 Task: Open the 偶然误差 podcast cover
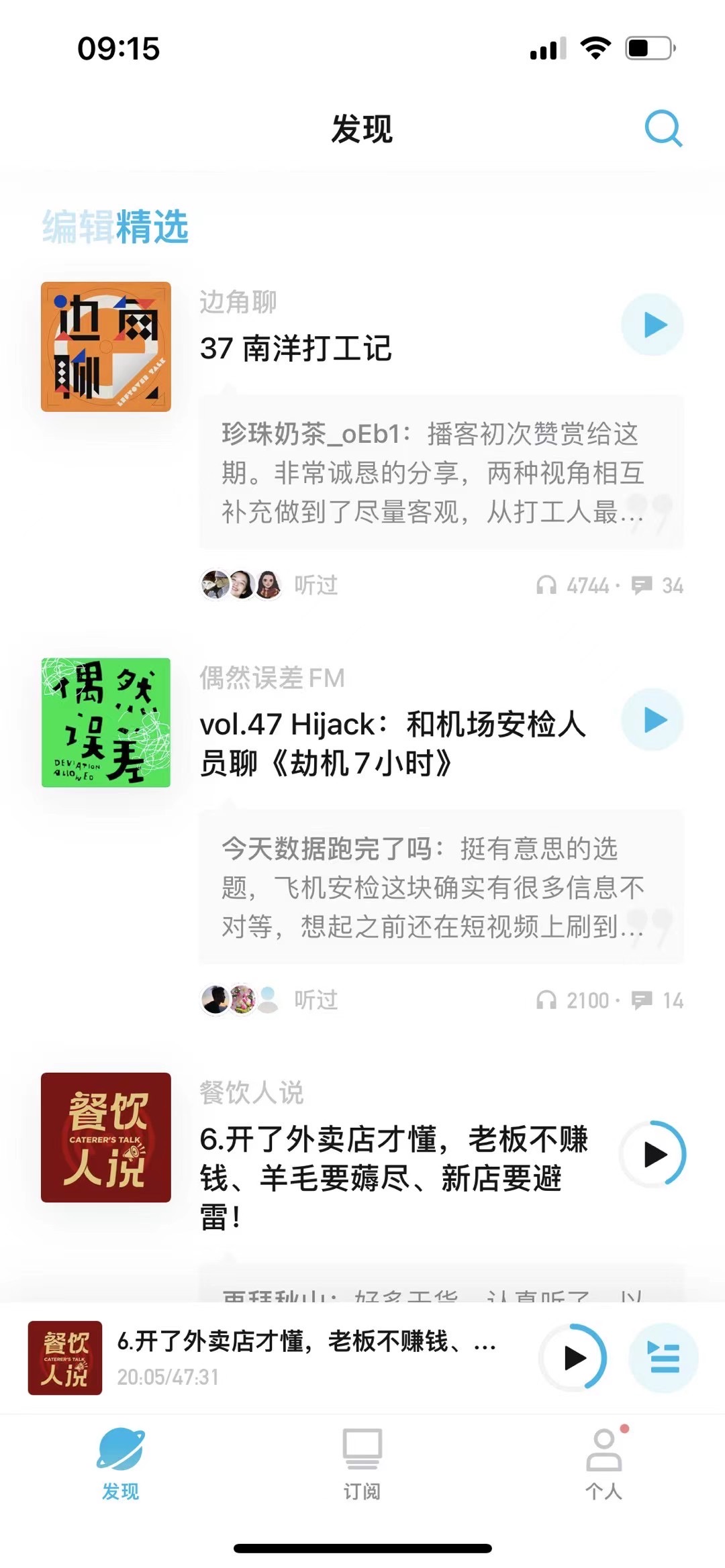106,723
